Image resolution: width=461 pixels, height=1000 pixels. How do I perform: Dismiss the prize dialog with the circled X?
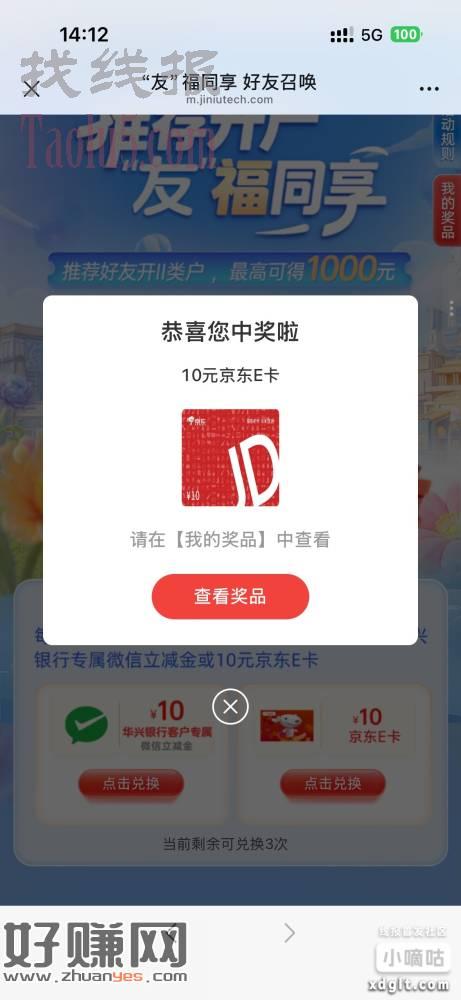tap(230, 706)
